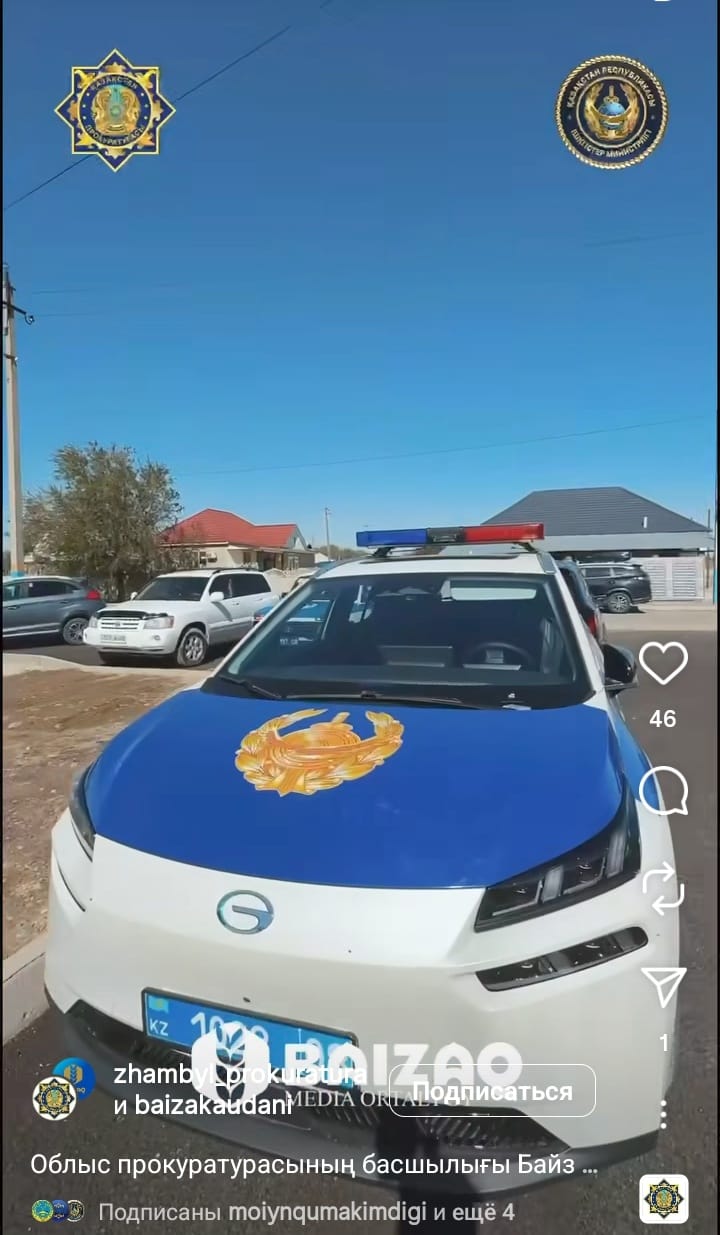The width and height of the screenshot is (720, 1235).
Task: Open the reel authors' profile picture
Action: [x=62, y=1090]
